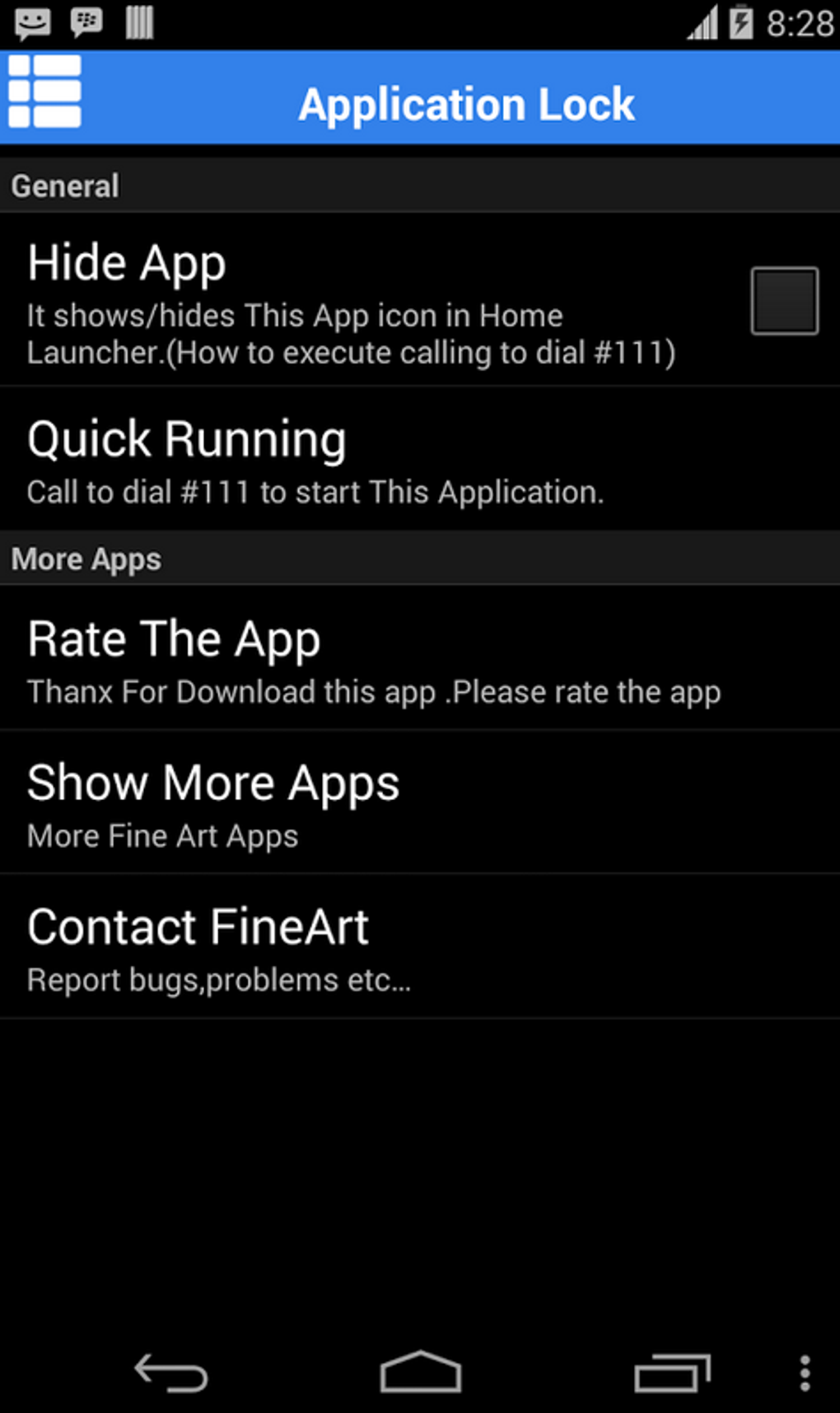
Task: Open the grid menu icon in header
Action: [x=44, y=91]
